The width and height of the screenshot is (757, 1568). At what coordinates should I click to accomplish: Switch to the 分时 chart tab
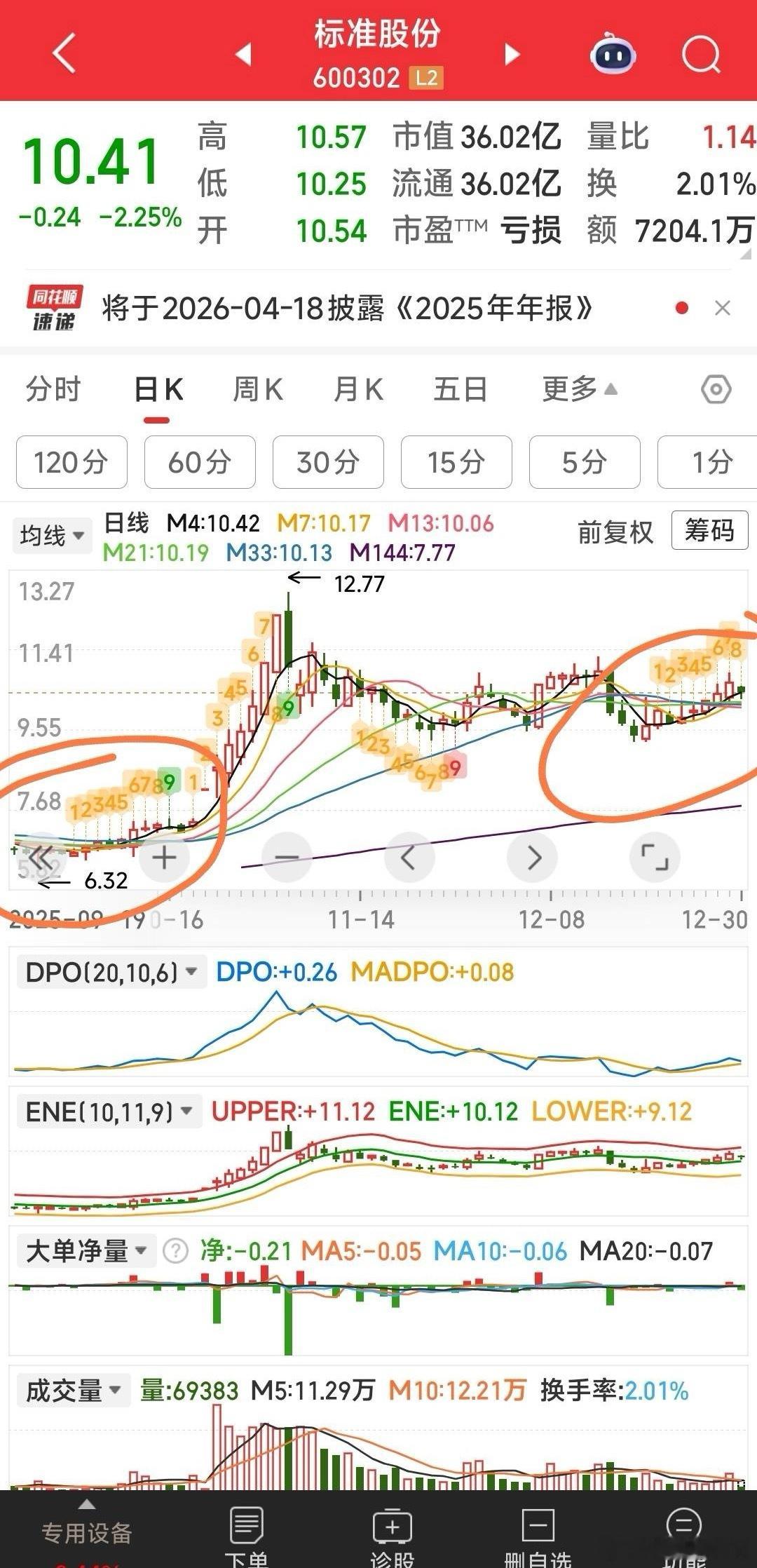point(53,389)
